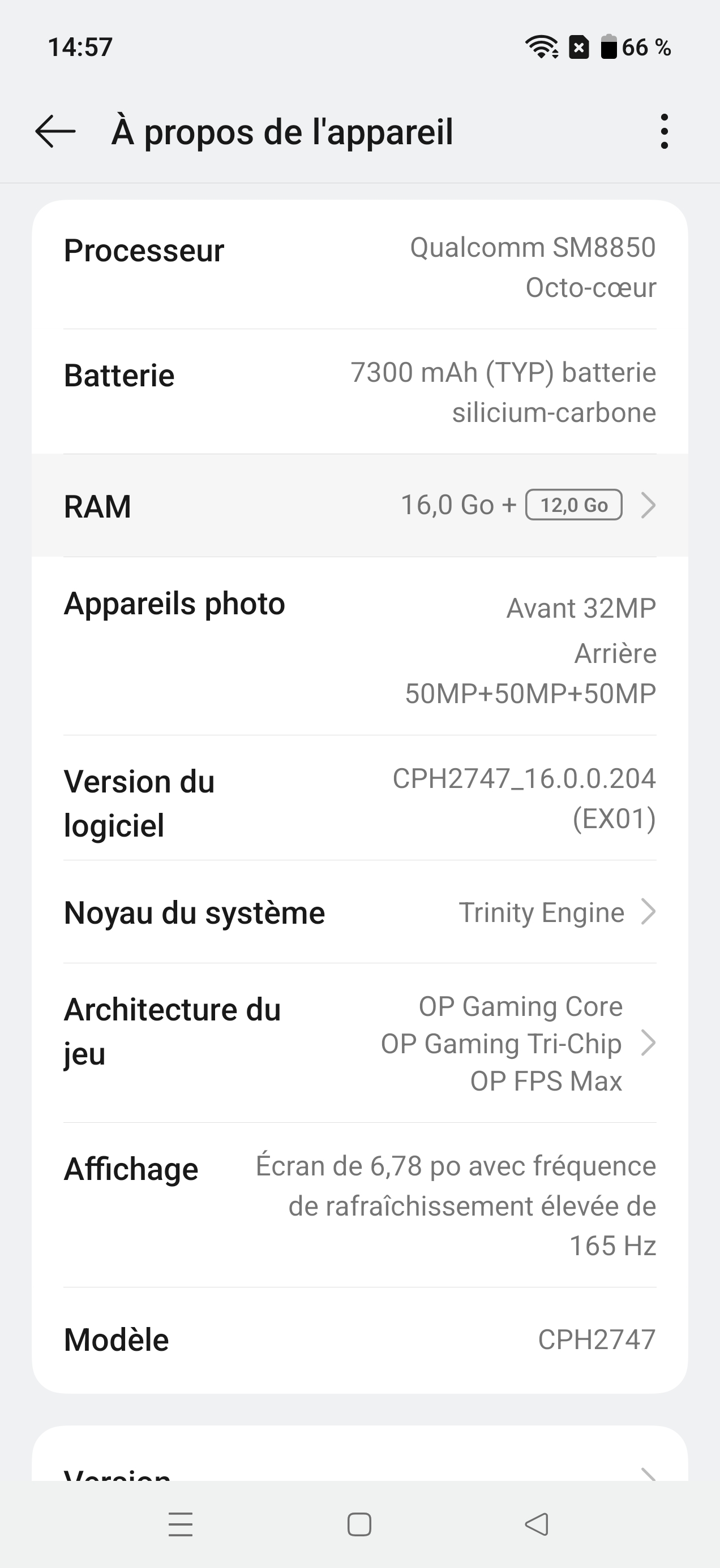Open the three-dot overflow menu
This screenshot has height=1568, width=720.
664,131
